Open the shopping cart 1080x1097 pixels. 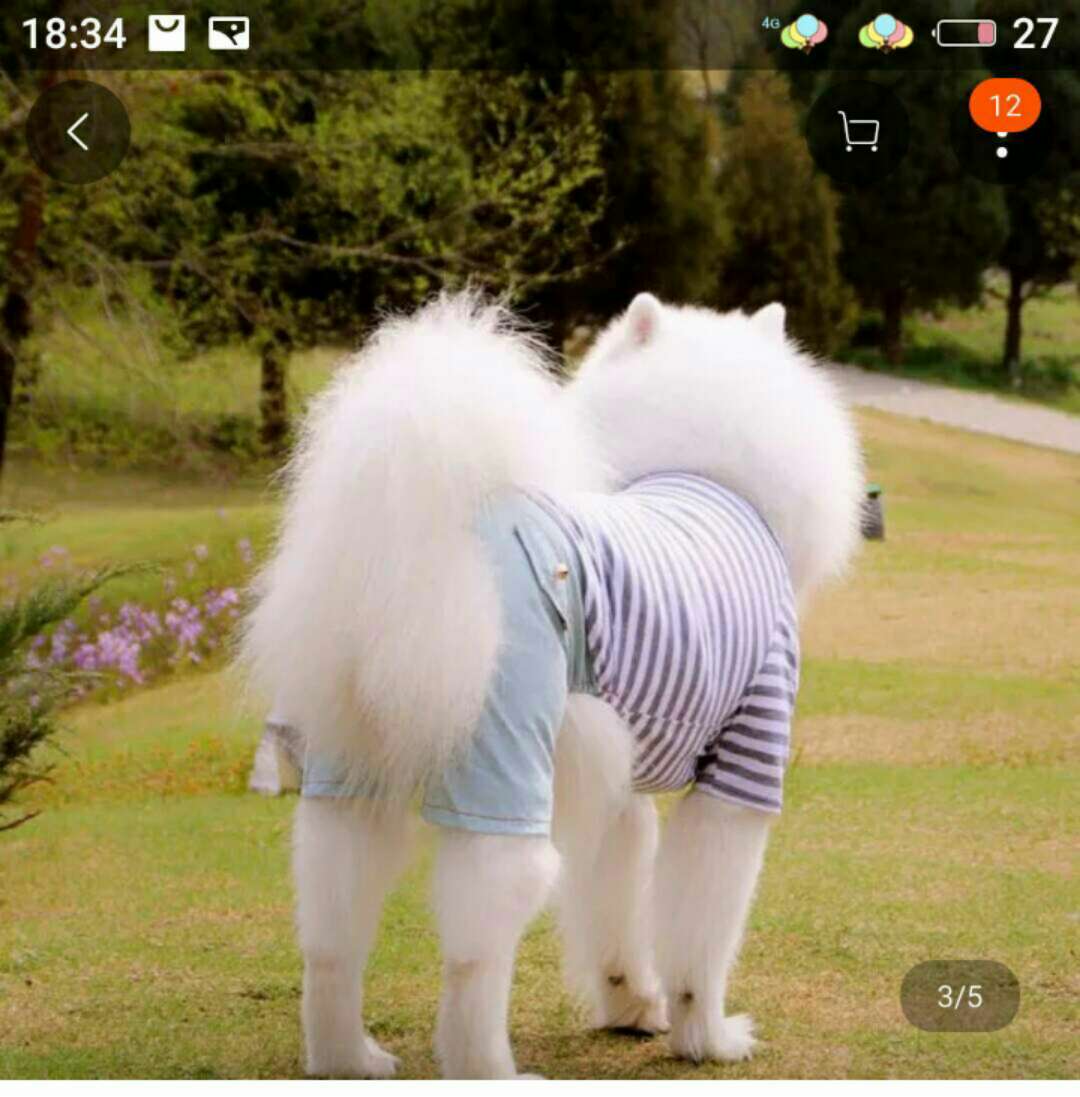[858, 132]
